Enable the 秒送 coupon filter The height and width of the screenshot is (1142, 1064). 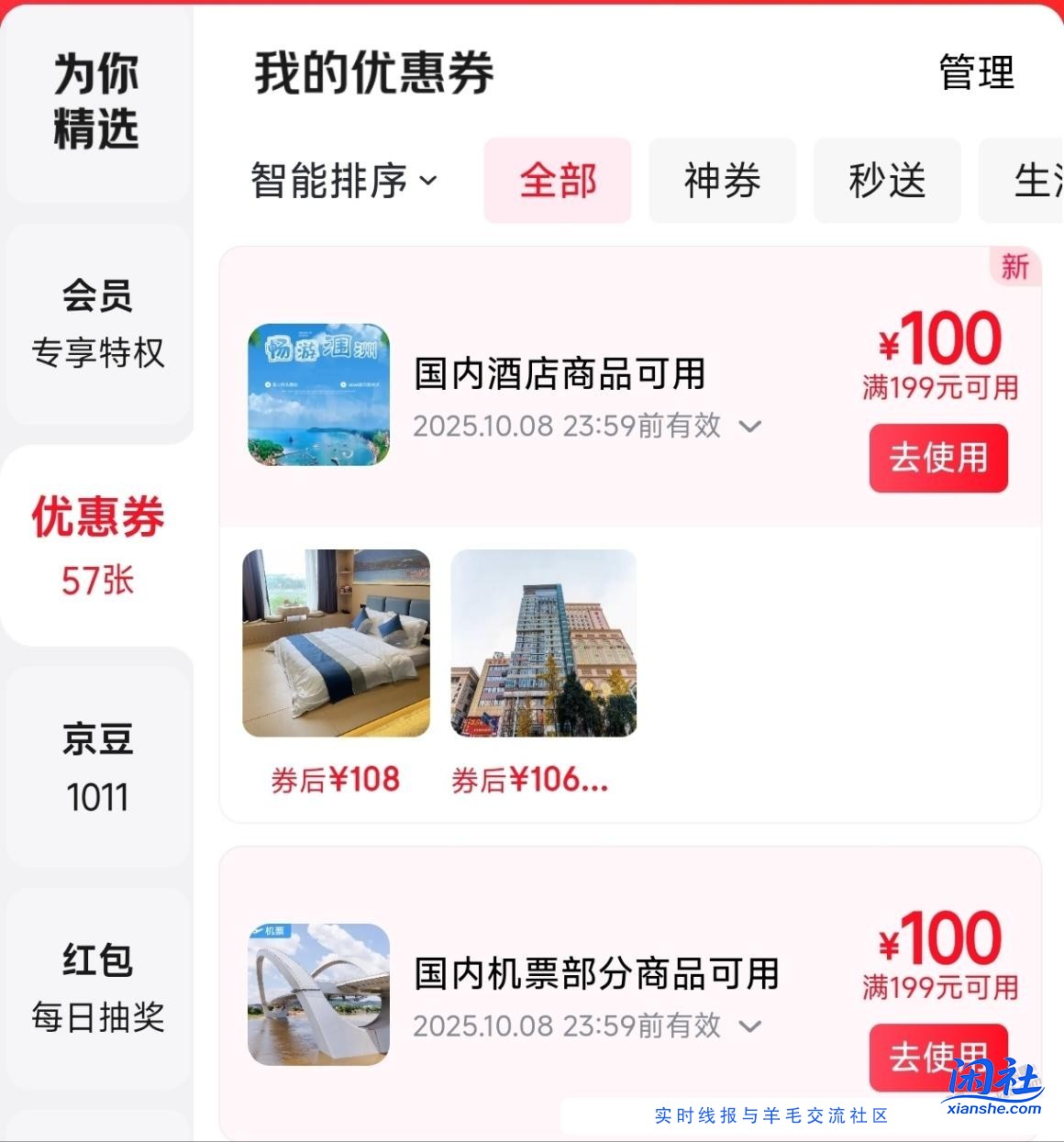click(886, 181)
